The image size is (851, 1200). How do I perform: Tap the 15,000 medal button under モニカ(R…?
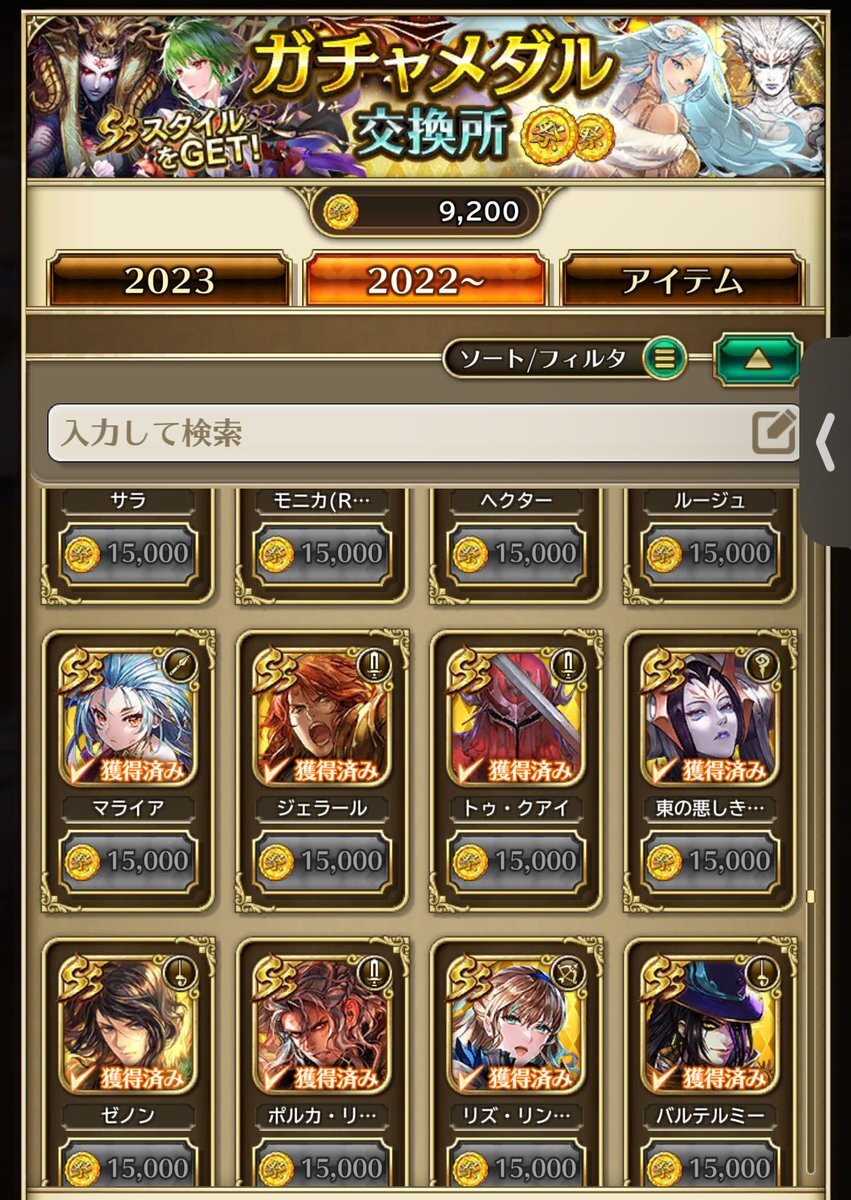[323, 553]
